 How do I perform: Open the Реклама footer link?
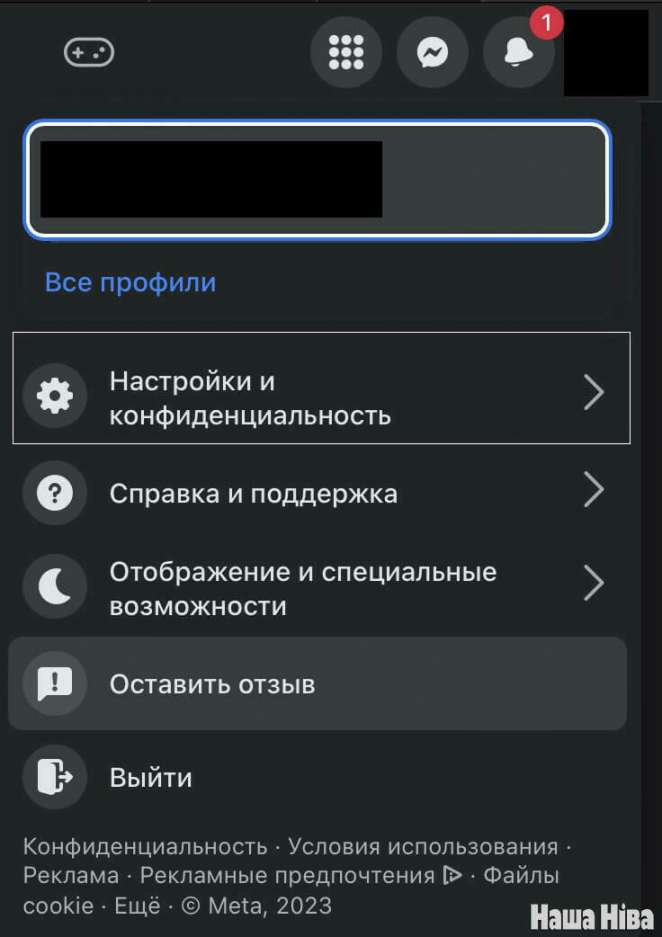70,876
